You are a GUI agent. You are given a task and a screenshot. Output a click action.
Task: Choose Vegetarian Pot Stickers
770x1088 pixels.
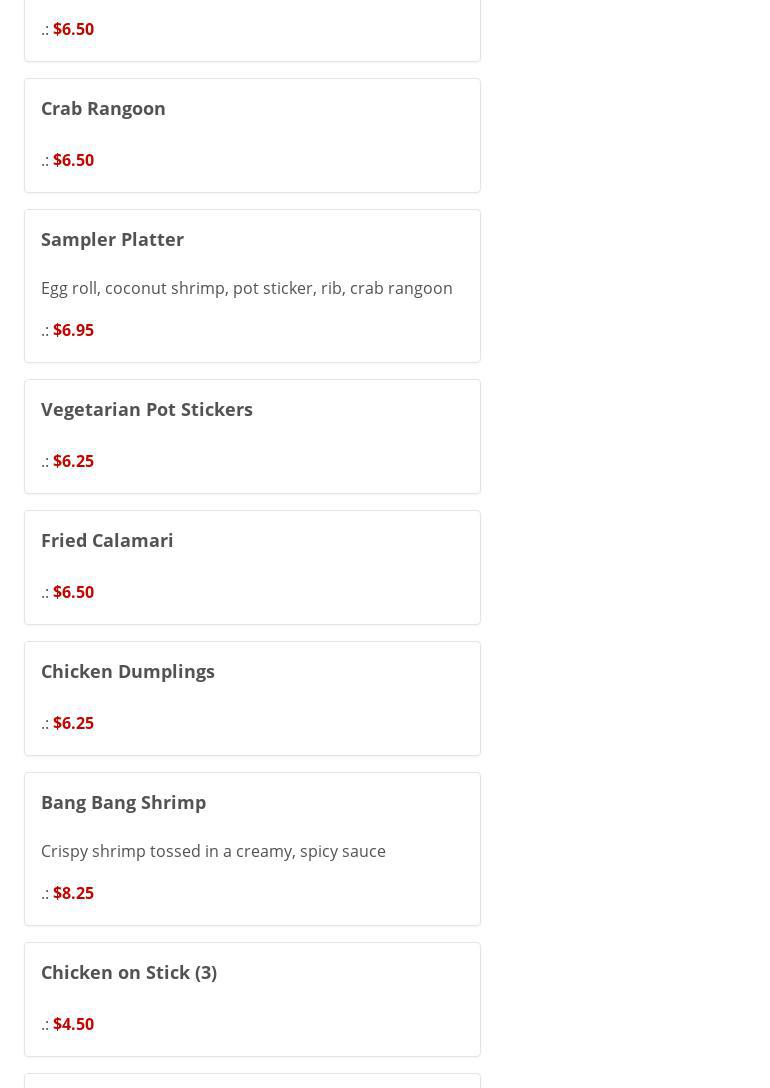click(147, 409)
